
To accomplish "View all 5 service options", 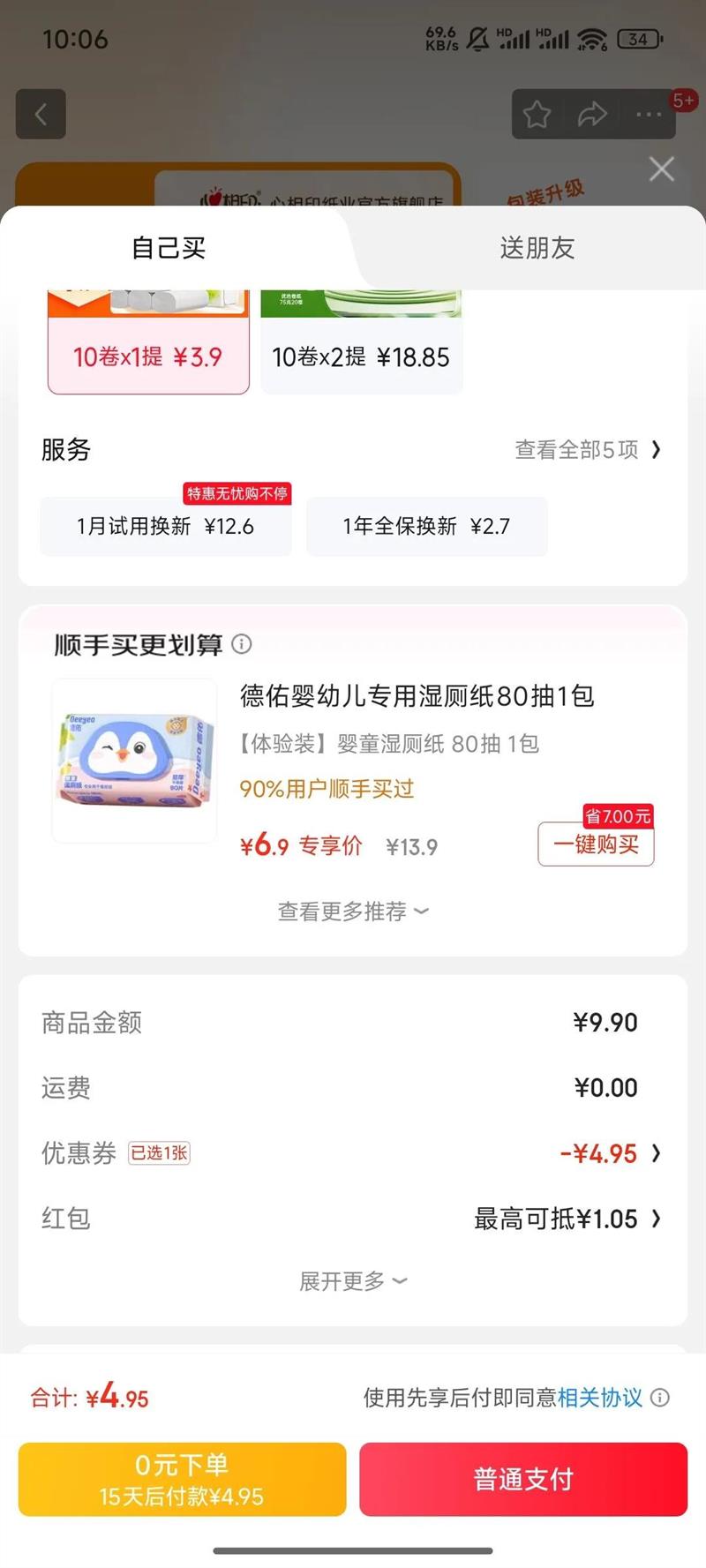I will tap(587, 450).
